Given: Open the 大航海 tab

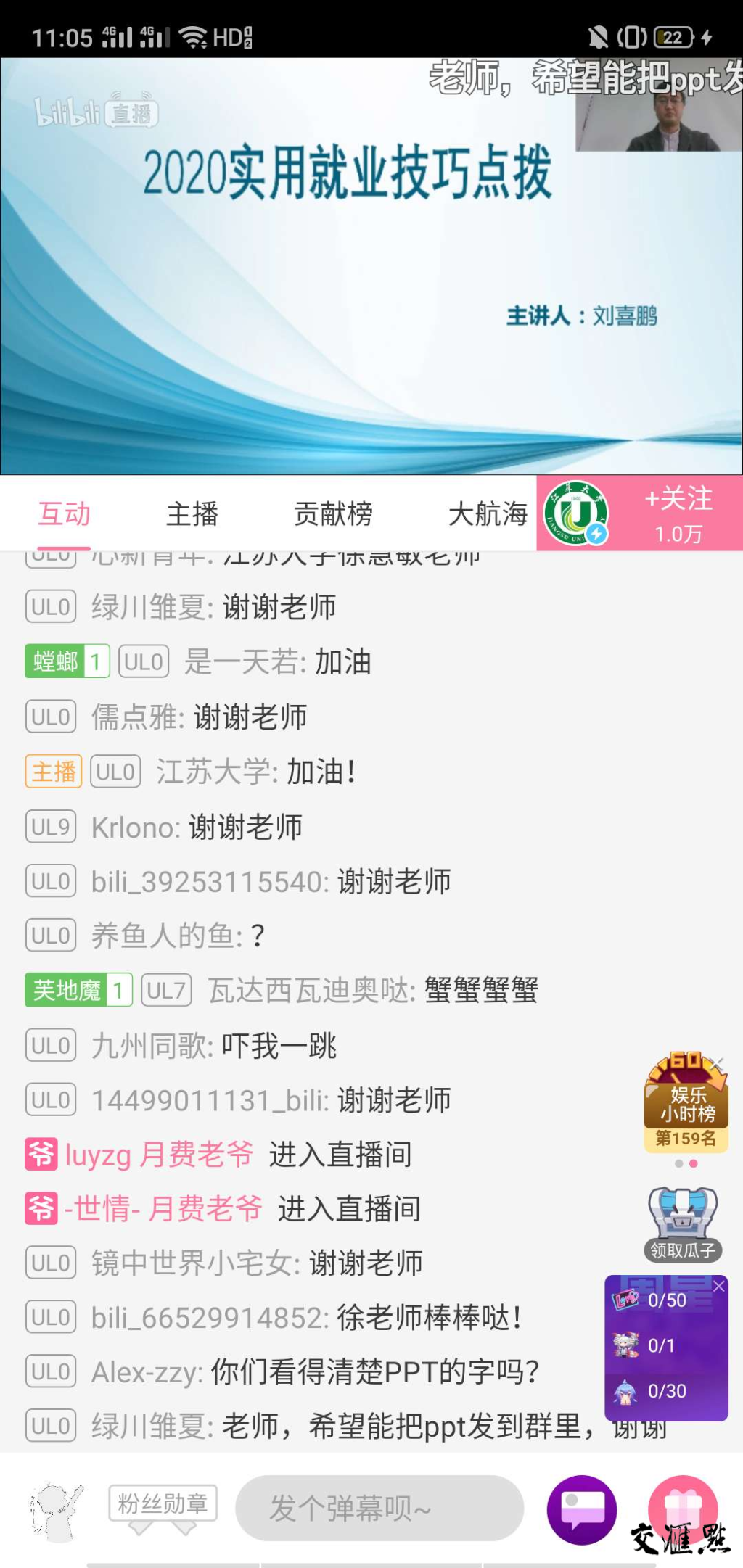Looking at the screenshot, I should pyautogui.click(x=487, y=513).
